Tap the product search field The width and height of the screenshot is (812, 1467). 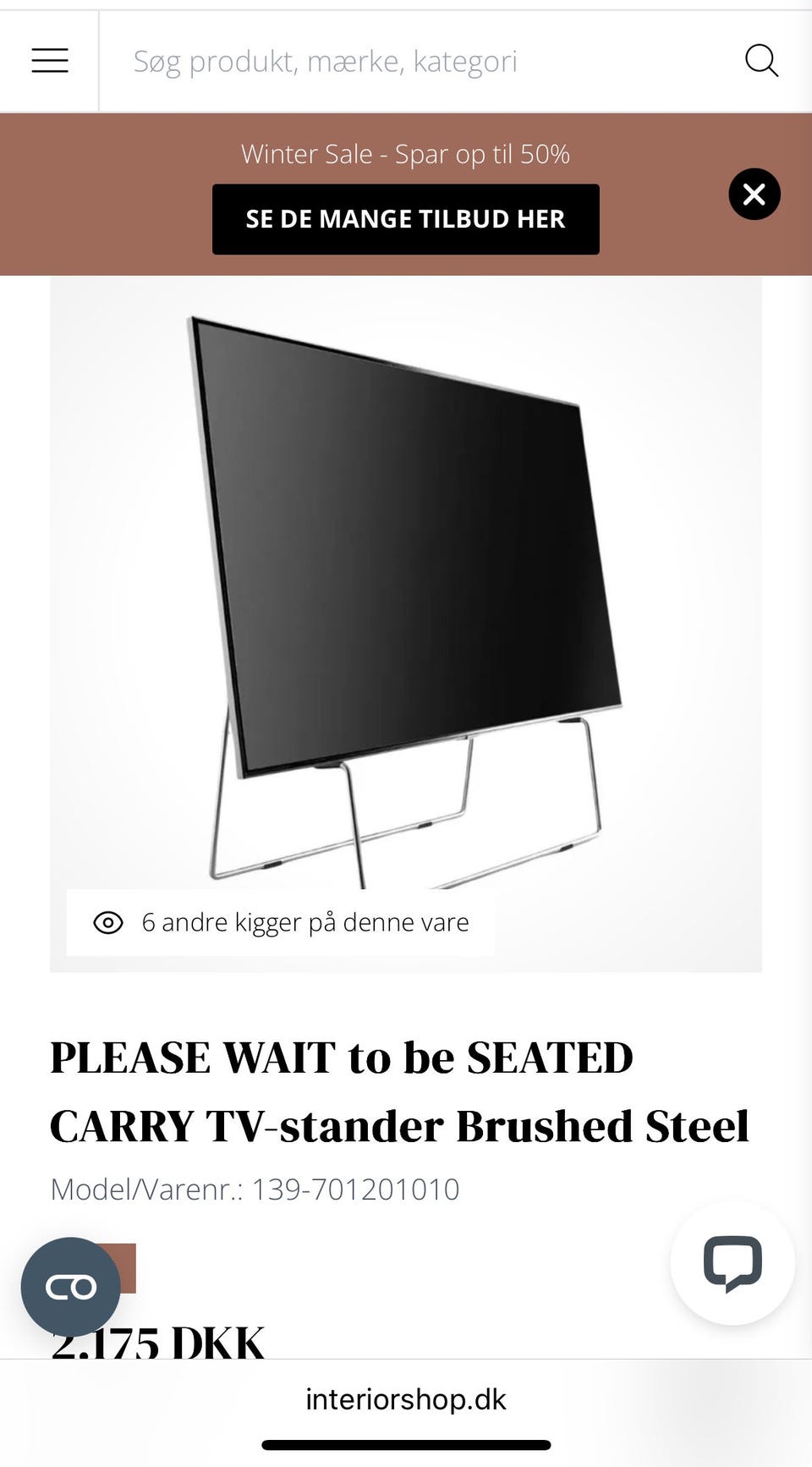coord(414,61)
